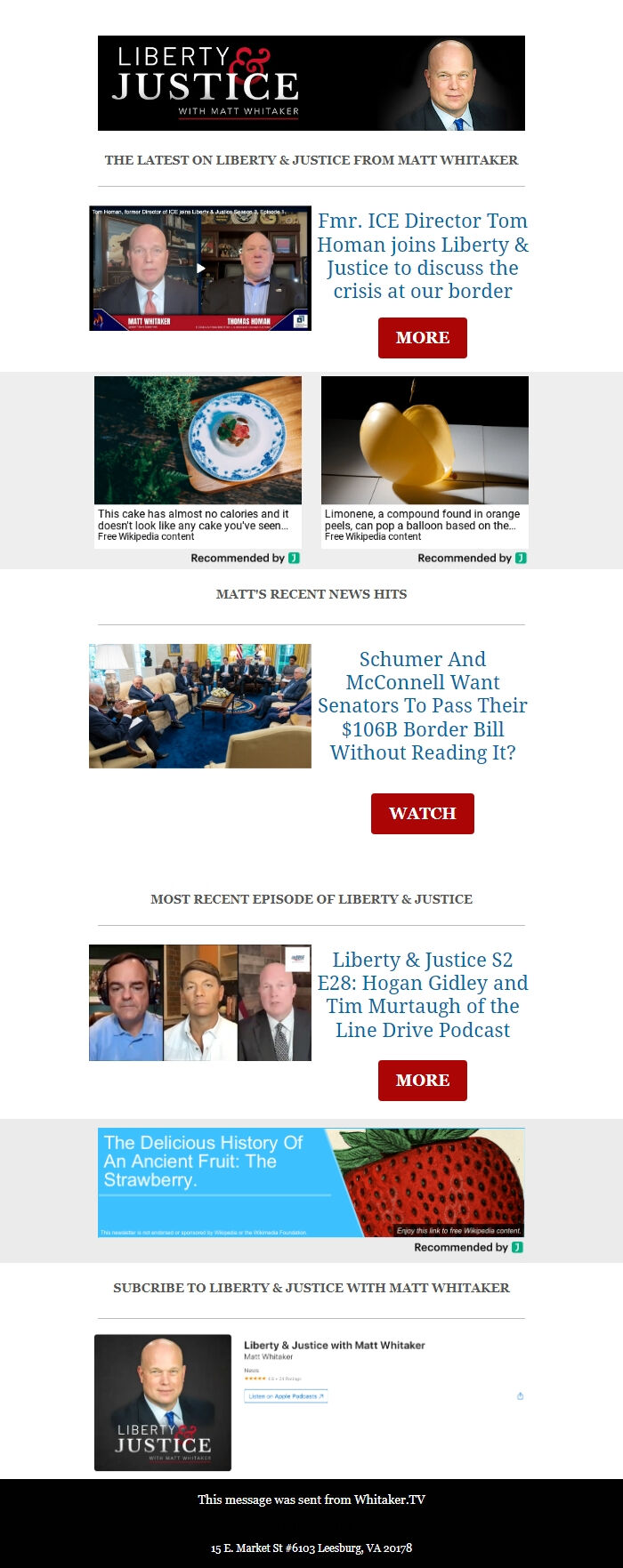Open the Liberty & Justice S2 E28 headline

[422, 994]
